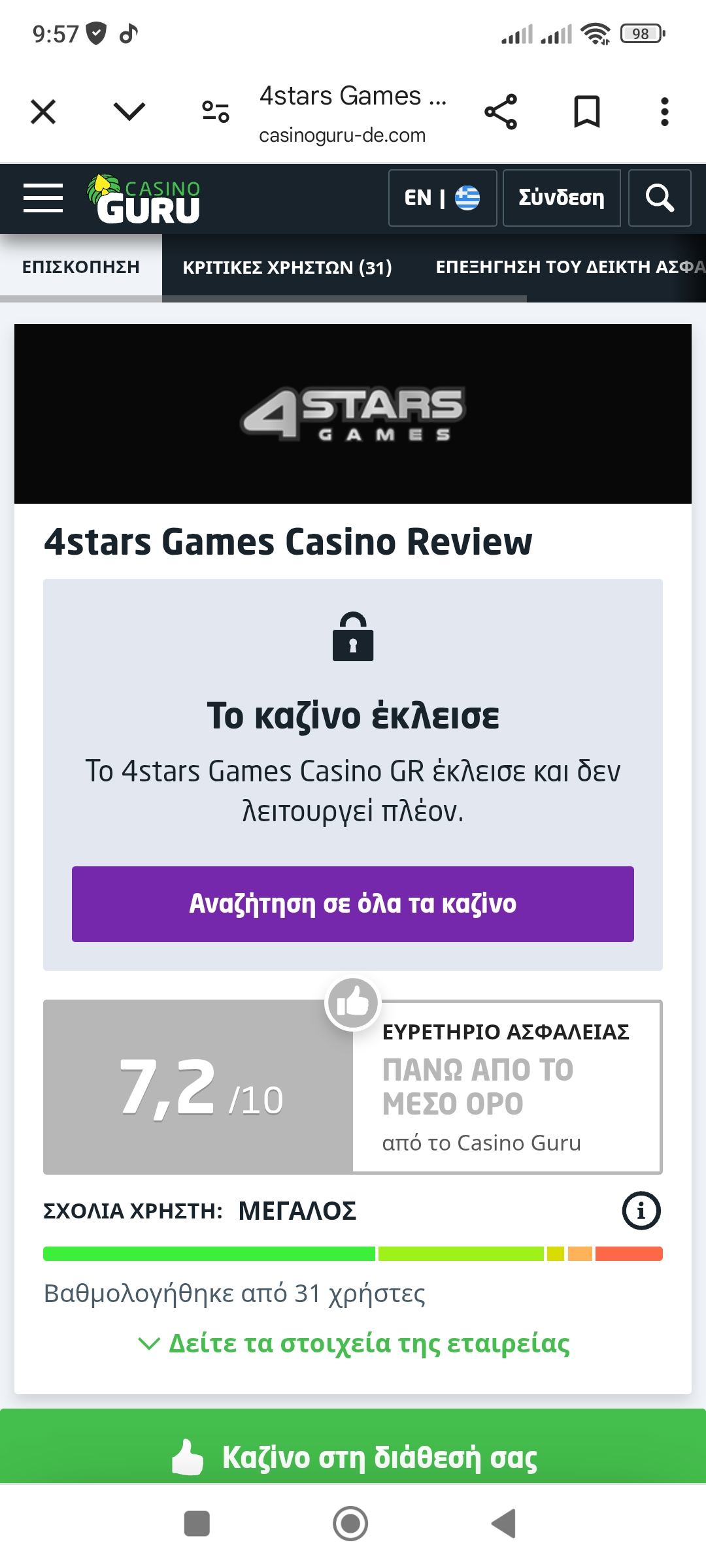
Task: Close the browser custom tab
Action: click(x=43, y=112)
